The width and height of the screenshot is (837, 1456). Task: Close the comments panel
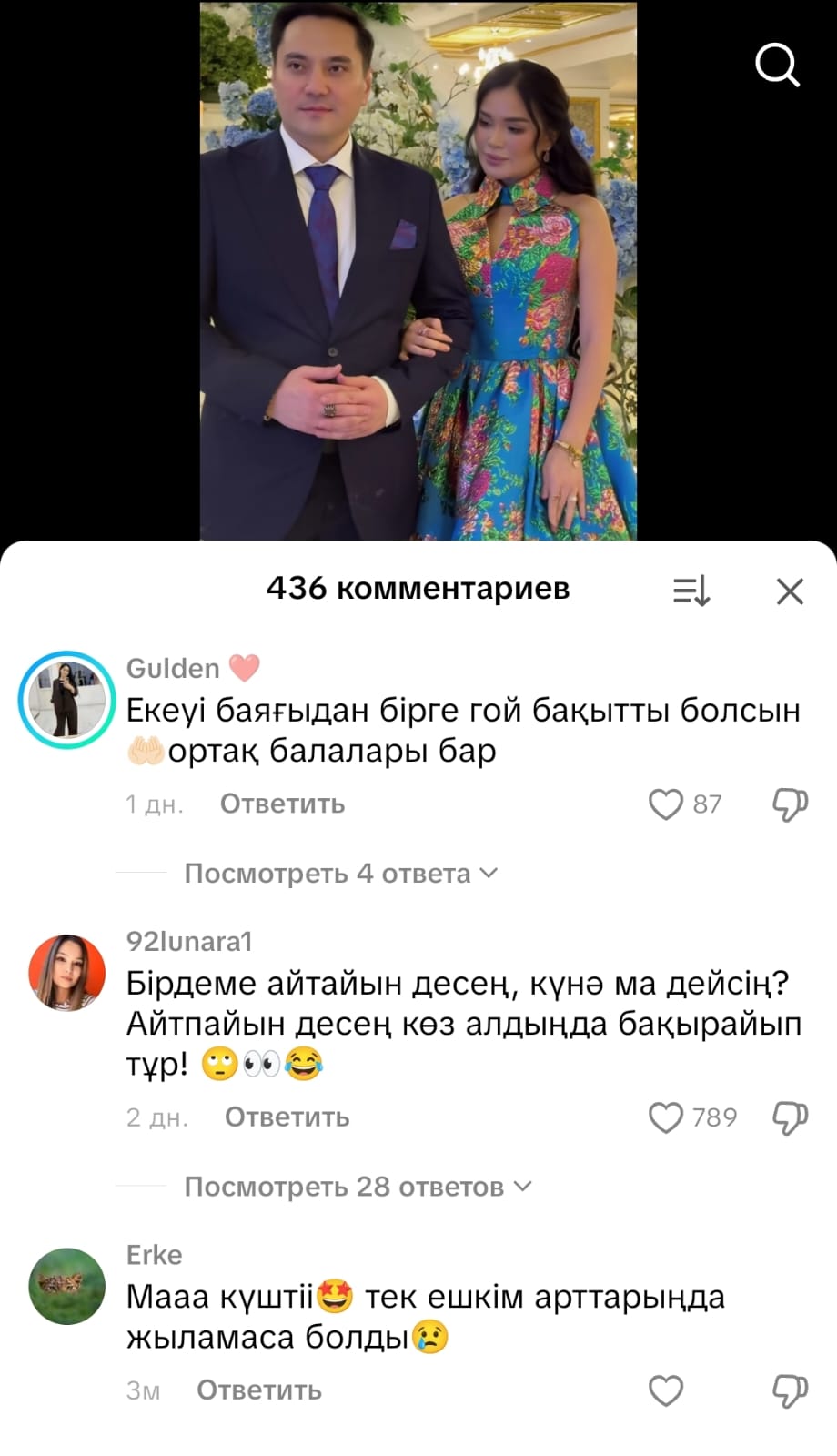tap(790, 591)
